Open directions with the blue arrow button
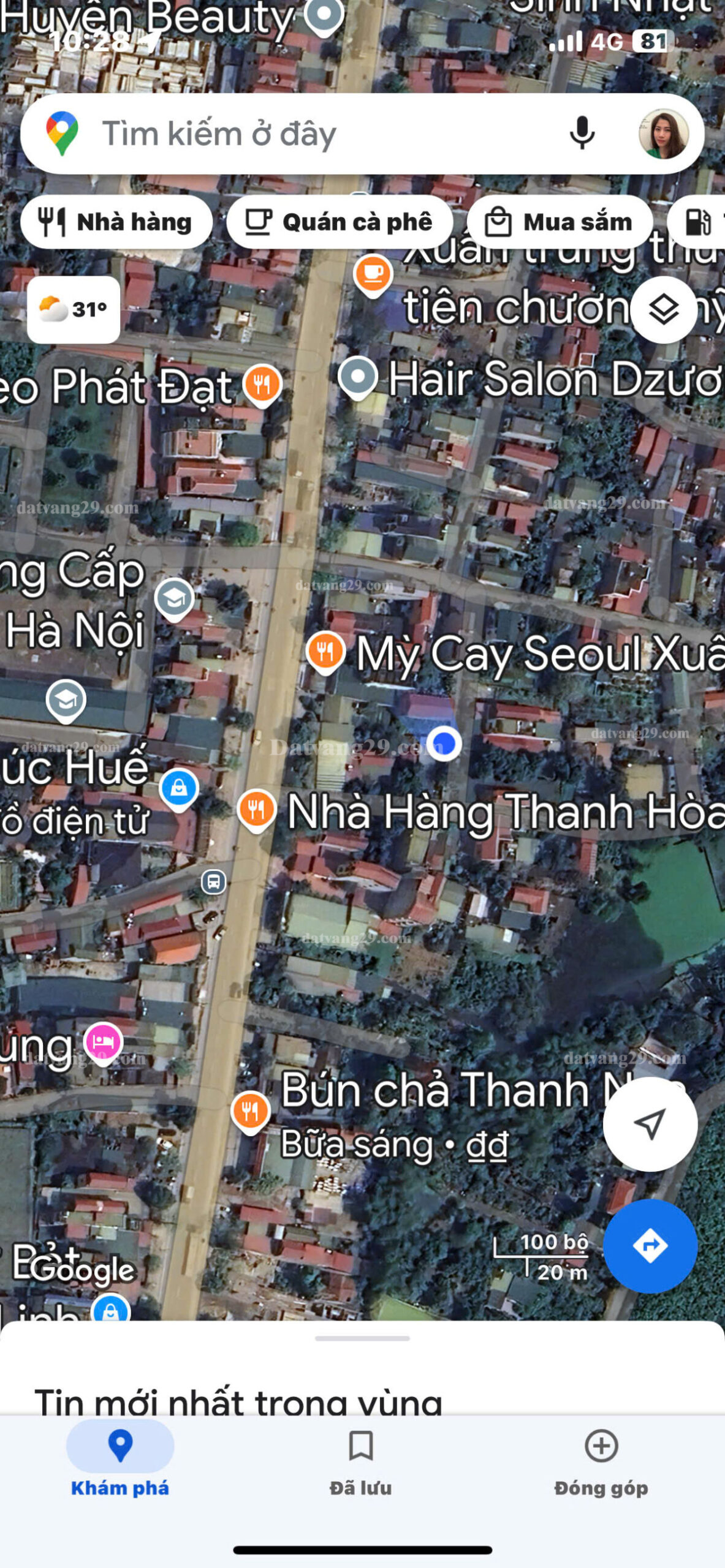 pos(650,1245)
